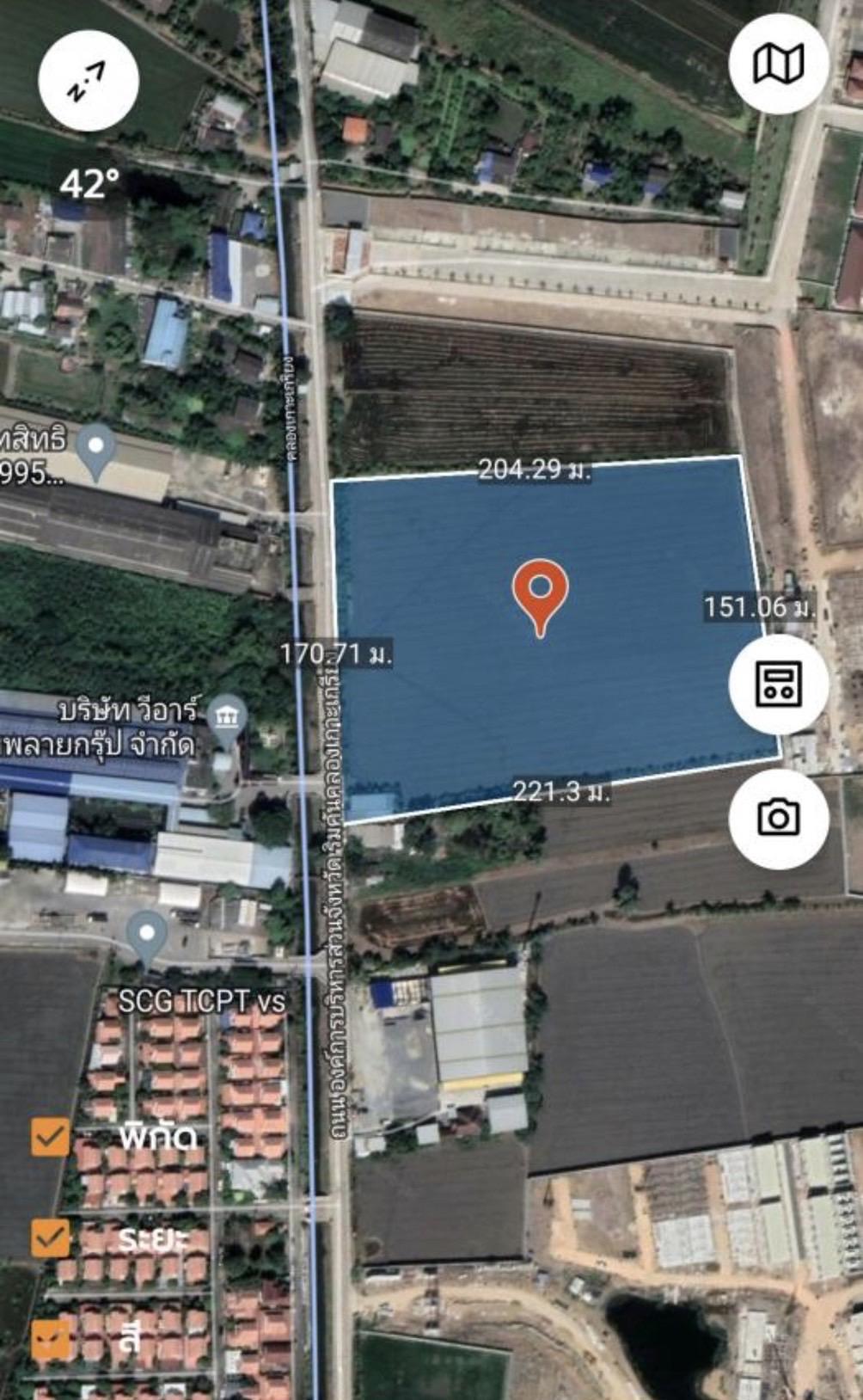Tap the calculator icon button
The height and width of the screenshot is (1400, 863).
coord(779,684)
